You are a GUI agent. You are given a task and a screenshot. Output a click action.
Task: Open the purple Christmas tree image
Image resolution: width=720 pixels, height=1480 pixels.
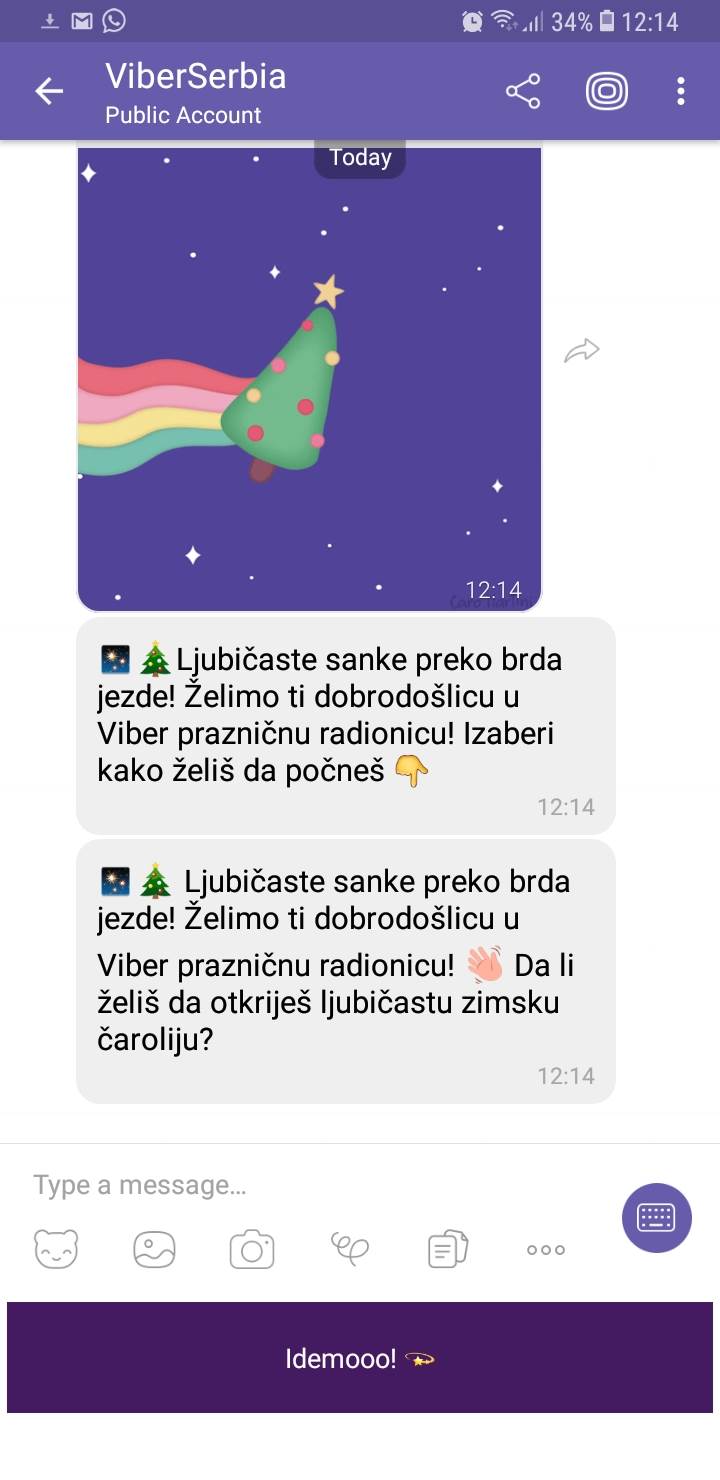click(309, 375)
